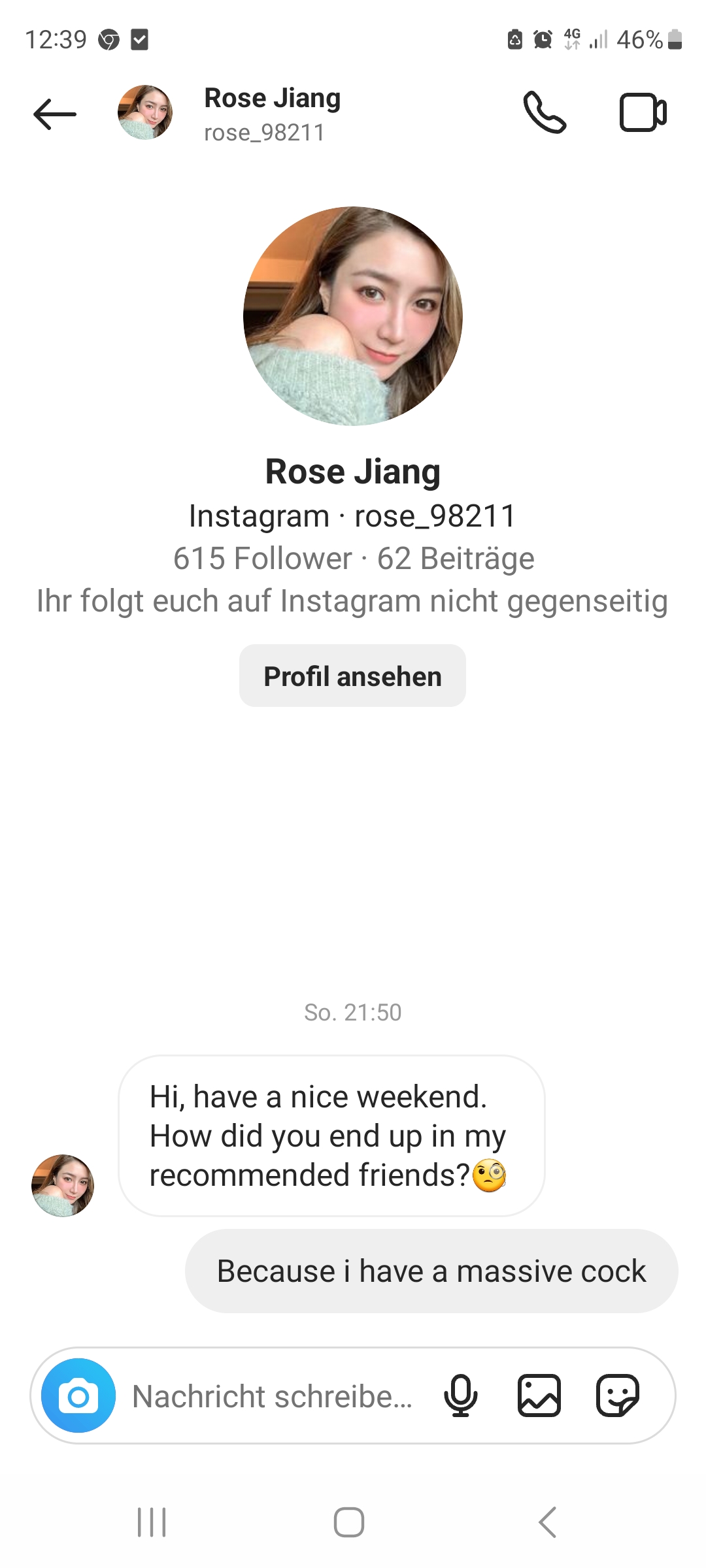Tap the Profil ansehen button
This screenshot has height=1568, width=706.
tap(352, 676)
